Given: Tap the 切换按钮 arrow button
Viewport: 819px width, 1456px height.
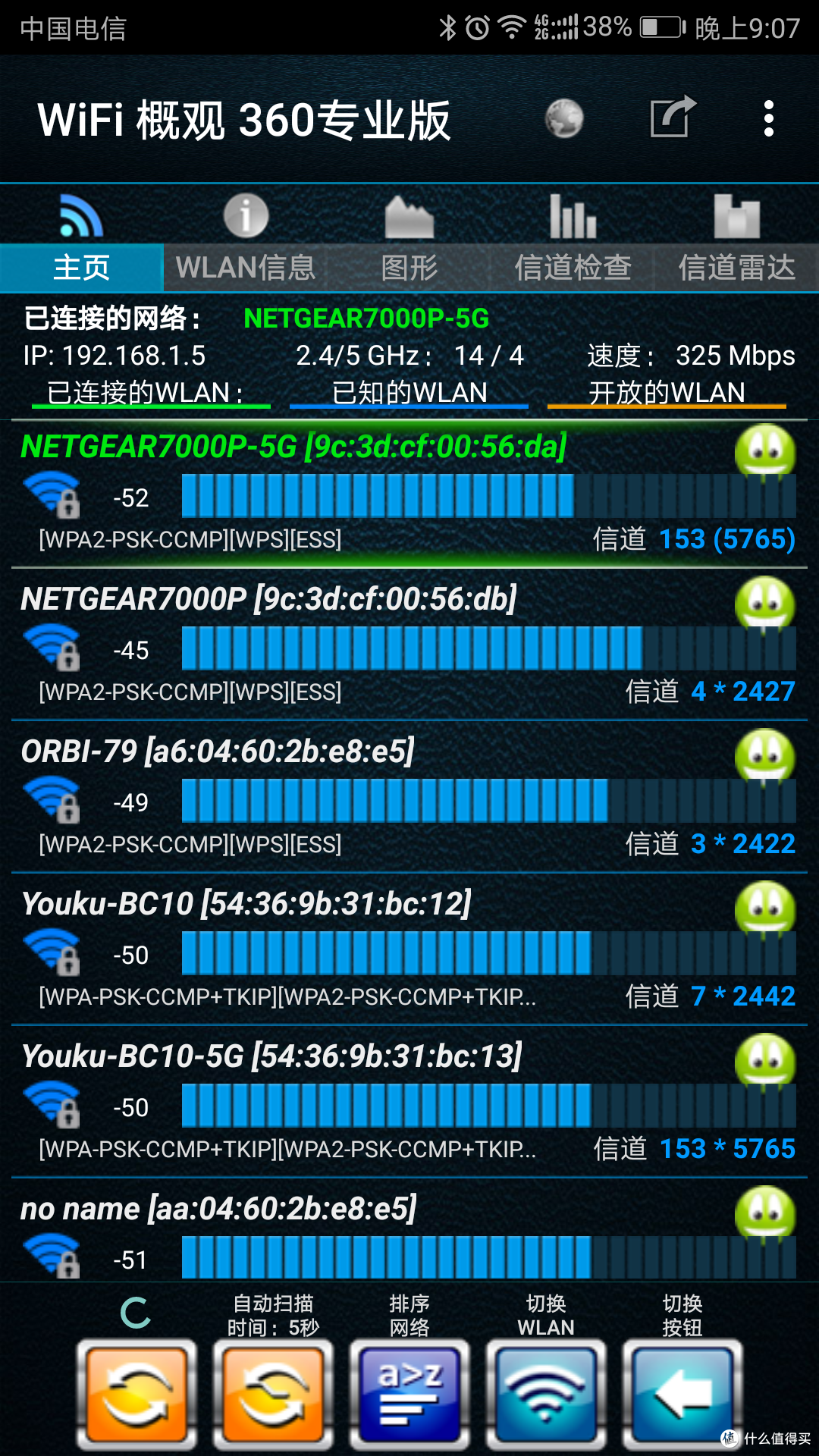Looking at the screenshot, I should coord(682,1394).
